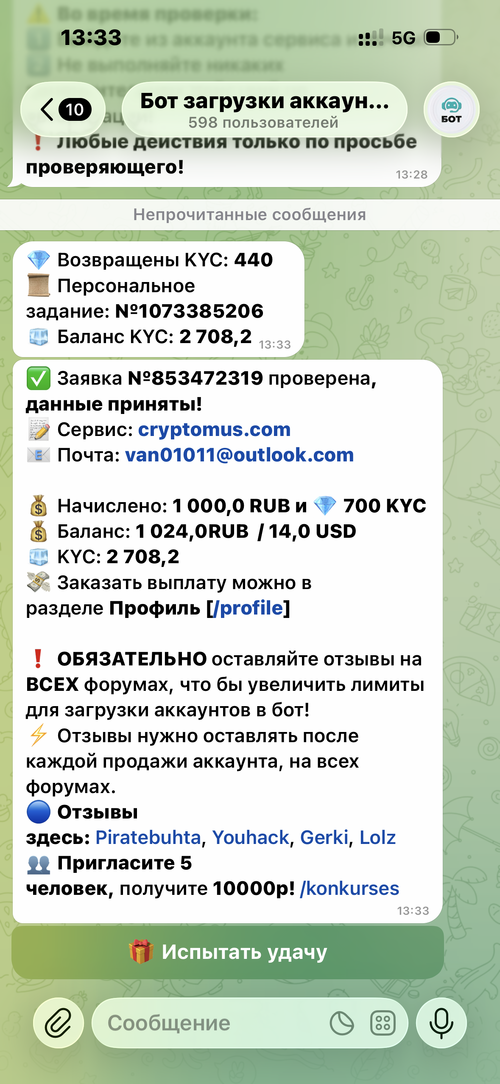Screen dimensions: 500x1084
Task: Open the bot chat title header
Action: [x=264, y=109]
